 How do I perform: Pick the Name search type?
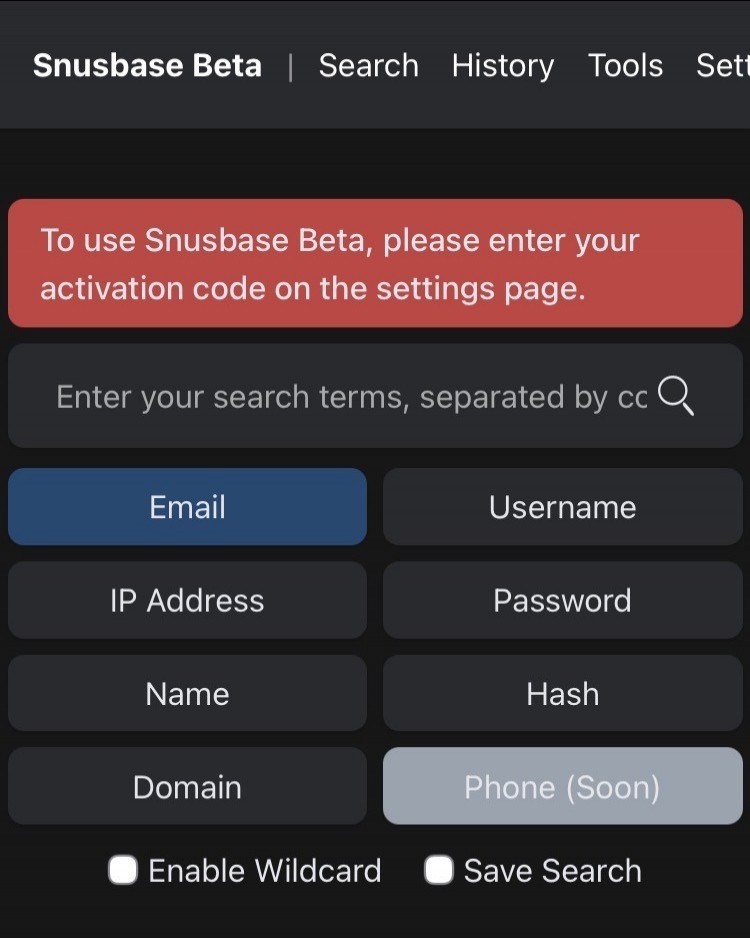click(187, 693)
